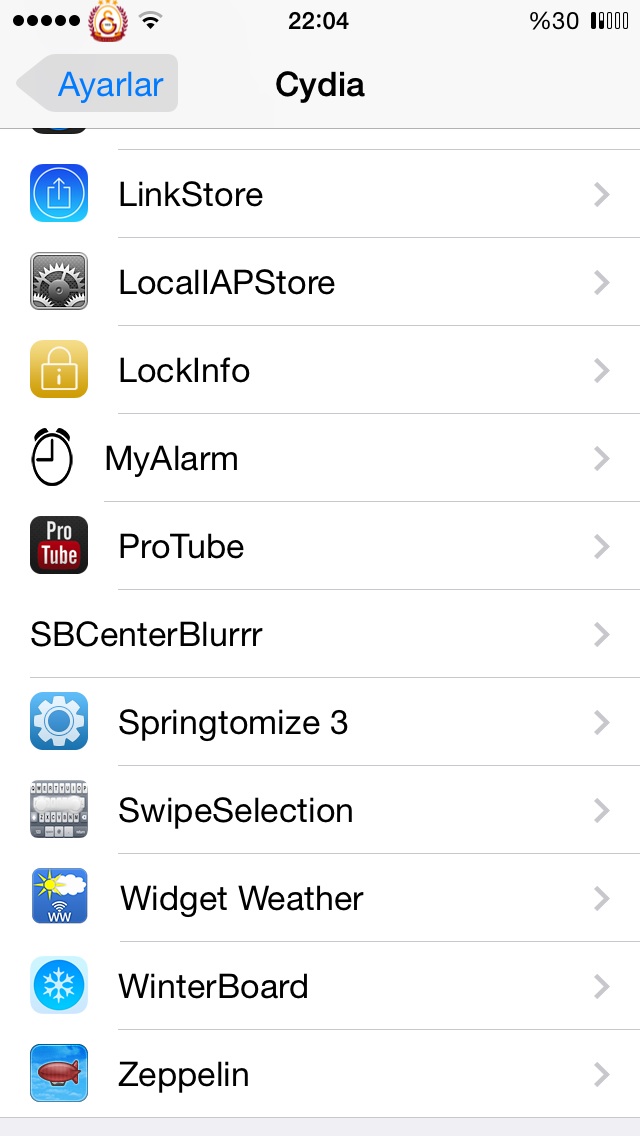This screenshot has height=1136, width=640.
Task: Open WinterBoard settings
Action: pyautogui.click(x=320, y=986)
